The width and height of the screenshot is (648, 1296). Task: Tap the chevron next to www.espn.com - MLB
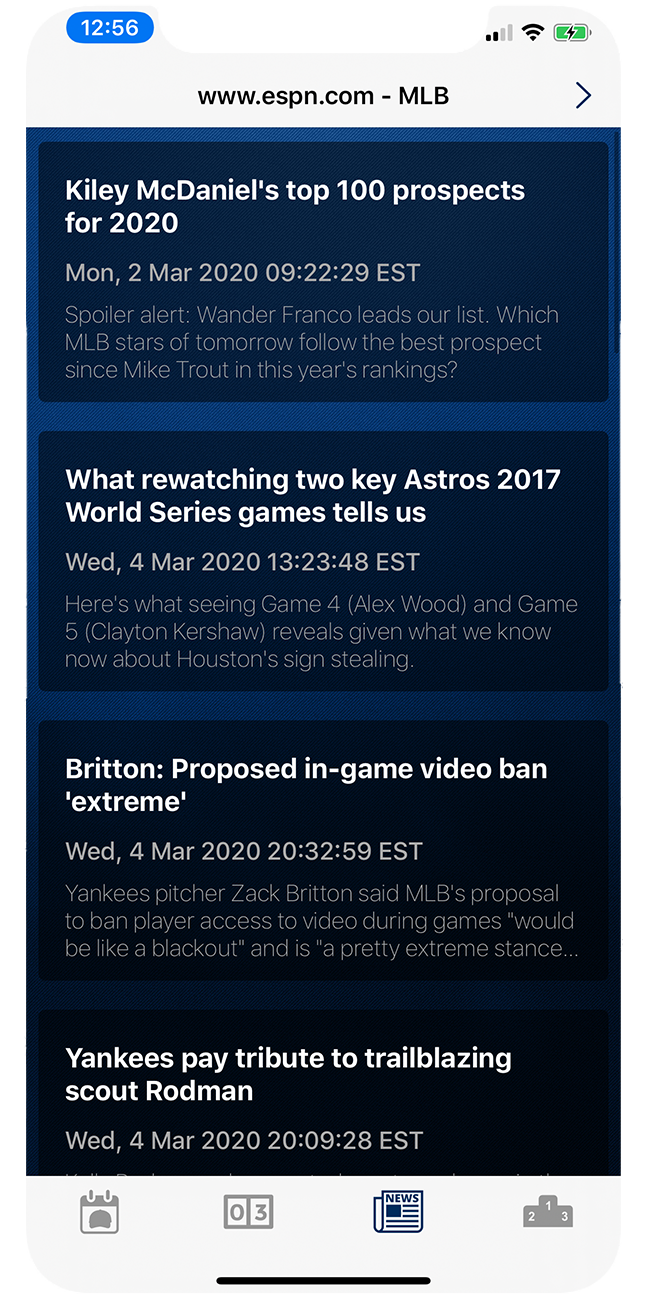[x=583, y=96]
